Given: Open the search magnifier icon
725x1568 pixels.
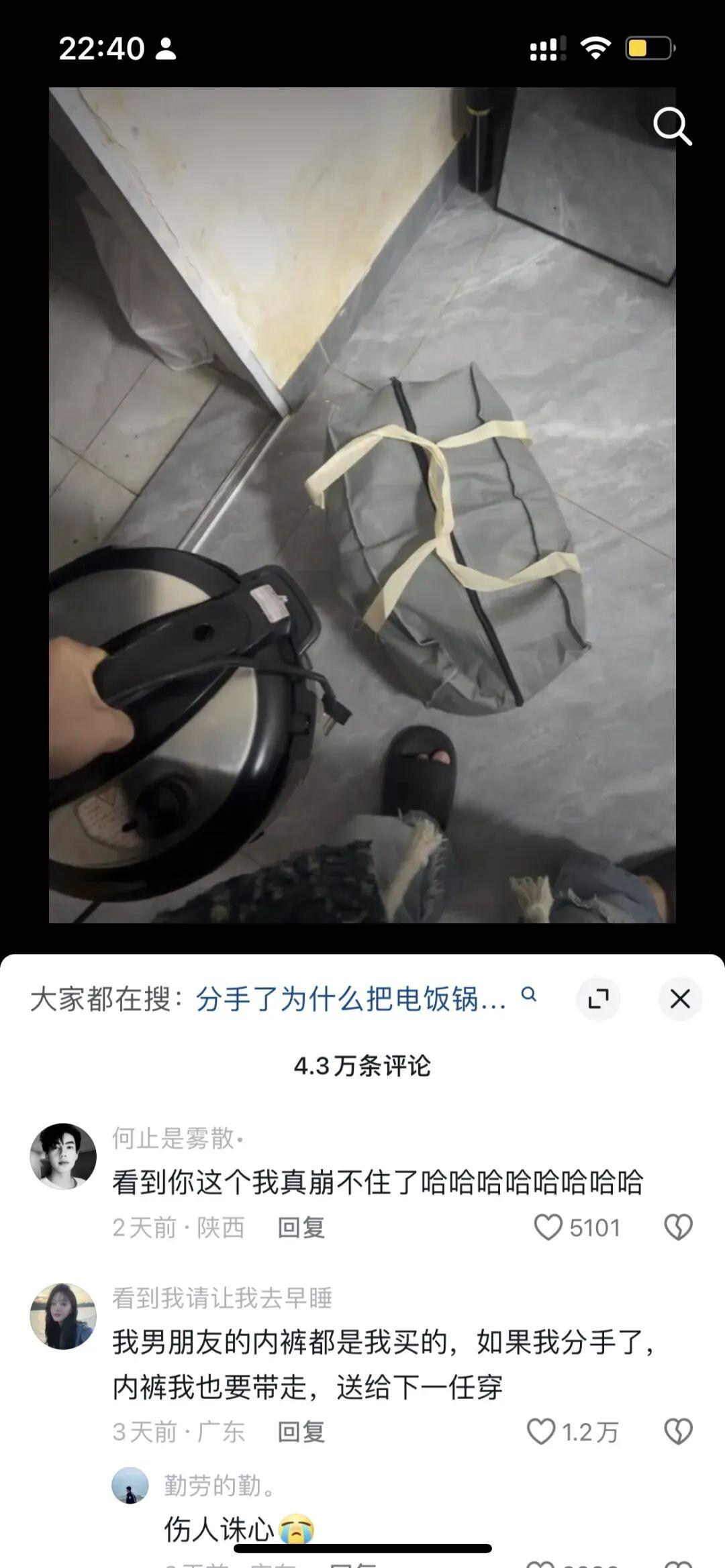Looking at the screenshot, I should point(672,126).
